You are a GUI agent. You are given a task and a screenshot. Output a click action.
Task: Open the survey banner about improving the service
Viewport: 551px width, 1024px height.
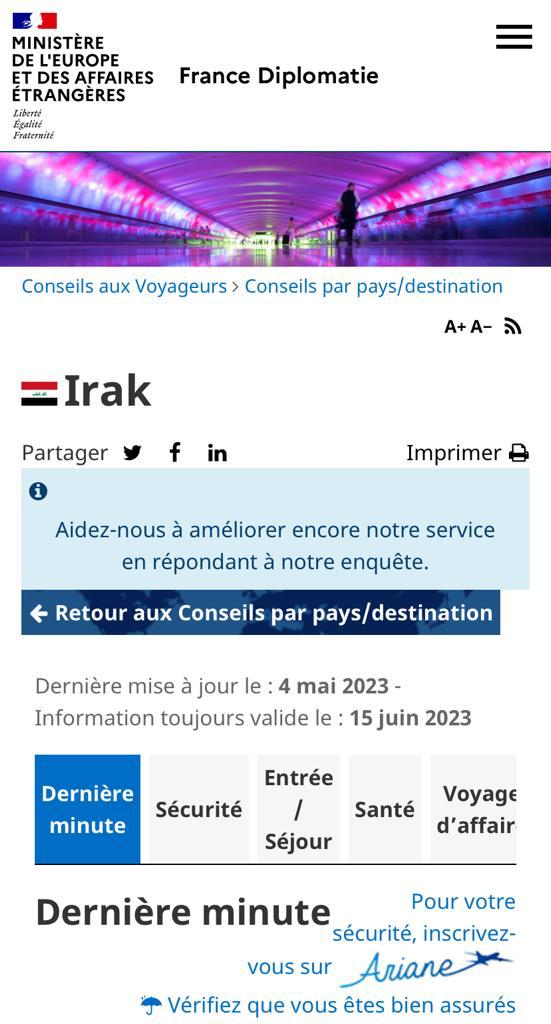pyautogui.click(x=276, y=529)
